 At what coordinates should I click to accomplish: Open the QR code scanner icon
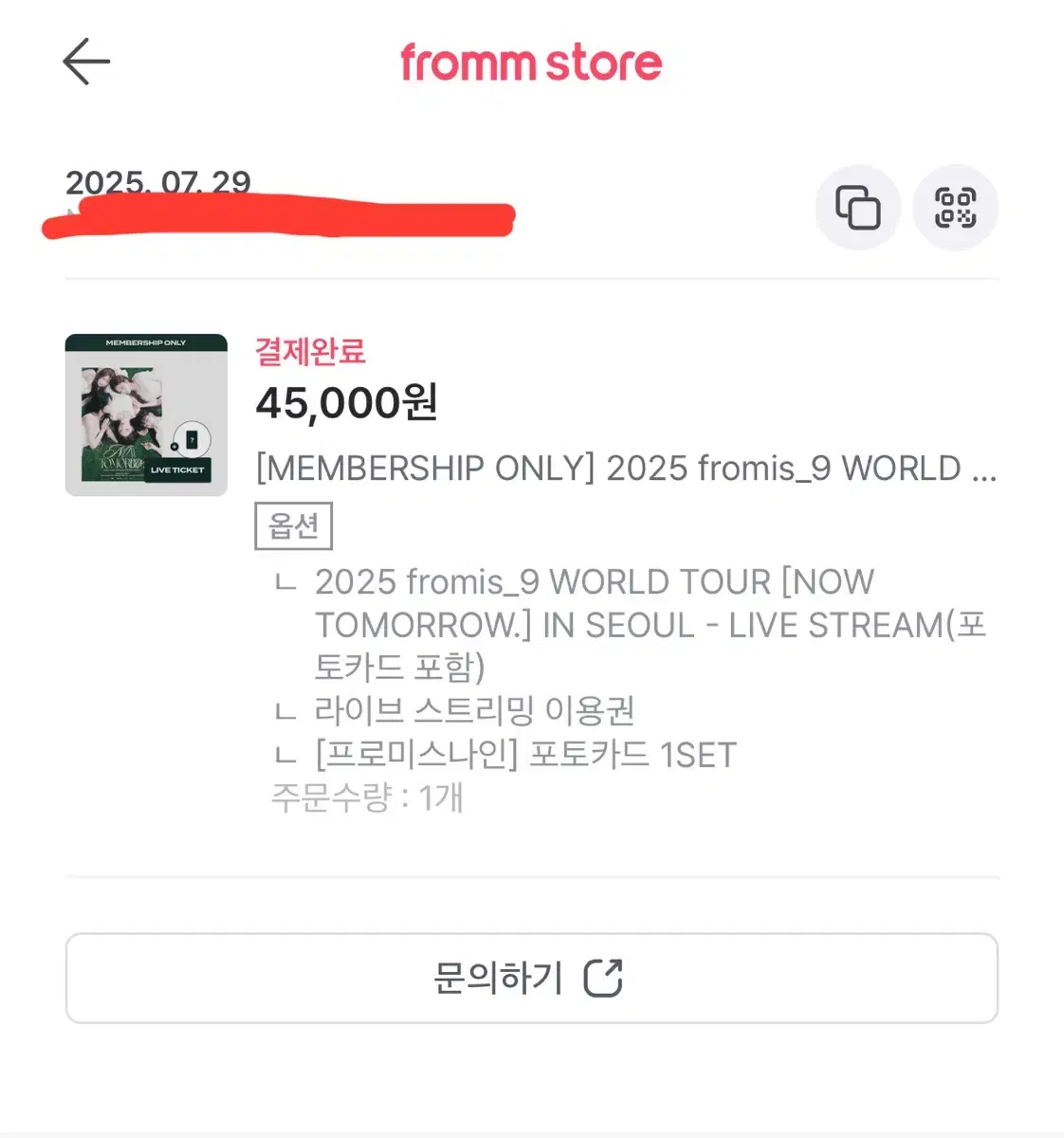click(x=954, y=208)
